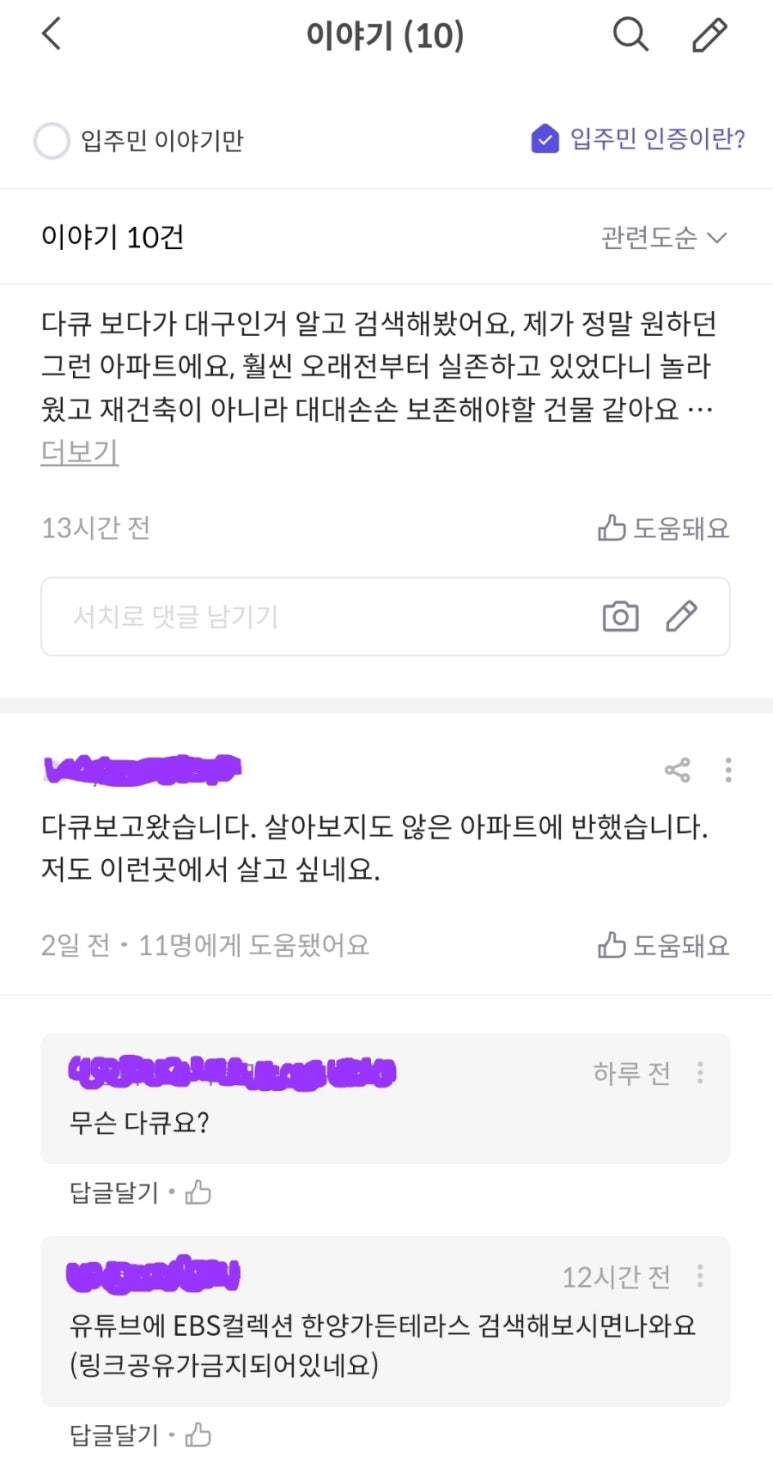
Task: Tap the pencil icon in comment box
Action: point(681,617)
